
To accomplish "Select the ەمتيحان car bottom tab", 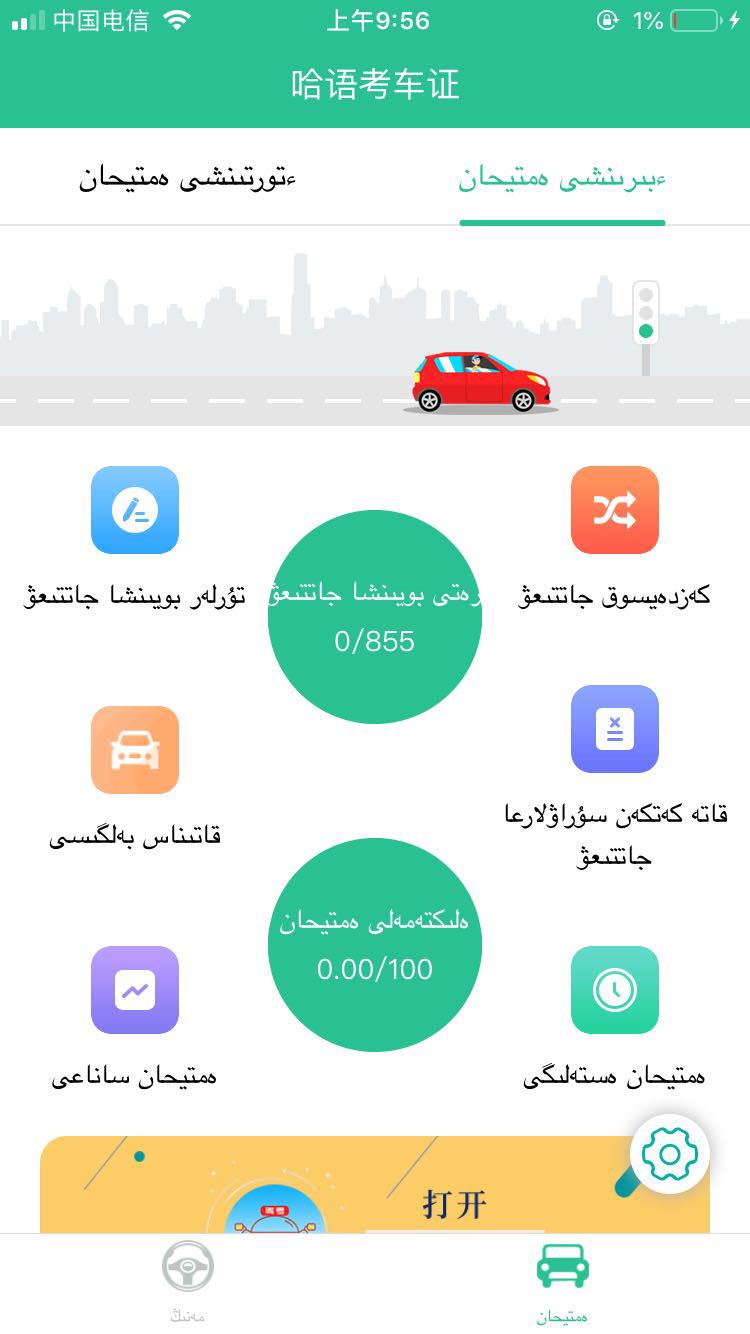I will coord(562,1280).
